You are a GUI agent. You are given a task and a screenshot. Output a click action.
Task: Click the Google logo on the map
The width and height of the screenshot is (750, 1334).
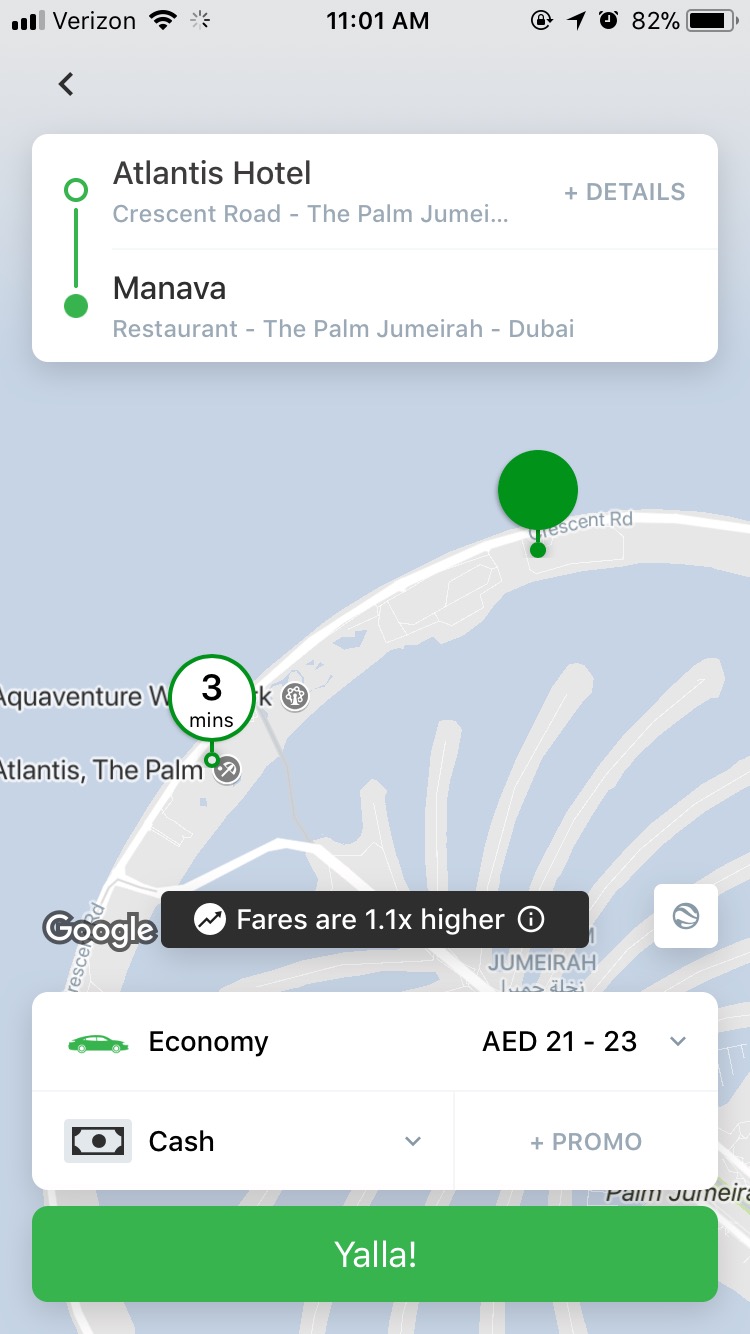(100, 929)
